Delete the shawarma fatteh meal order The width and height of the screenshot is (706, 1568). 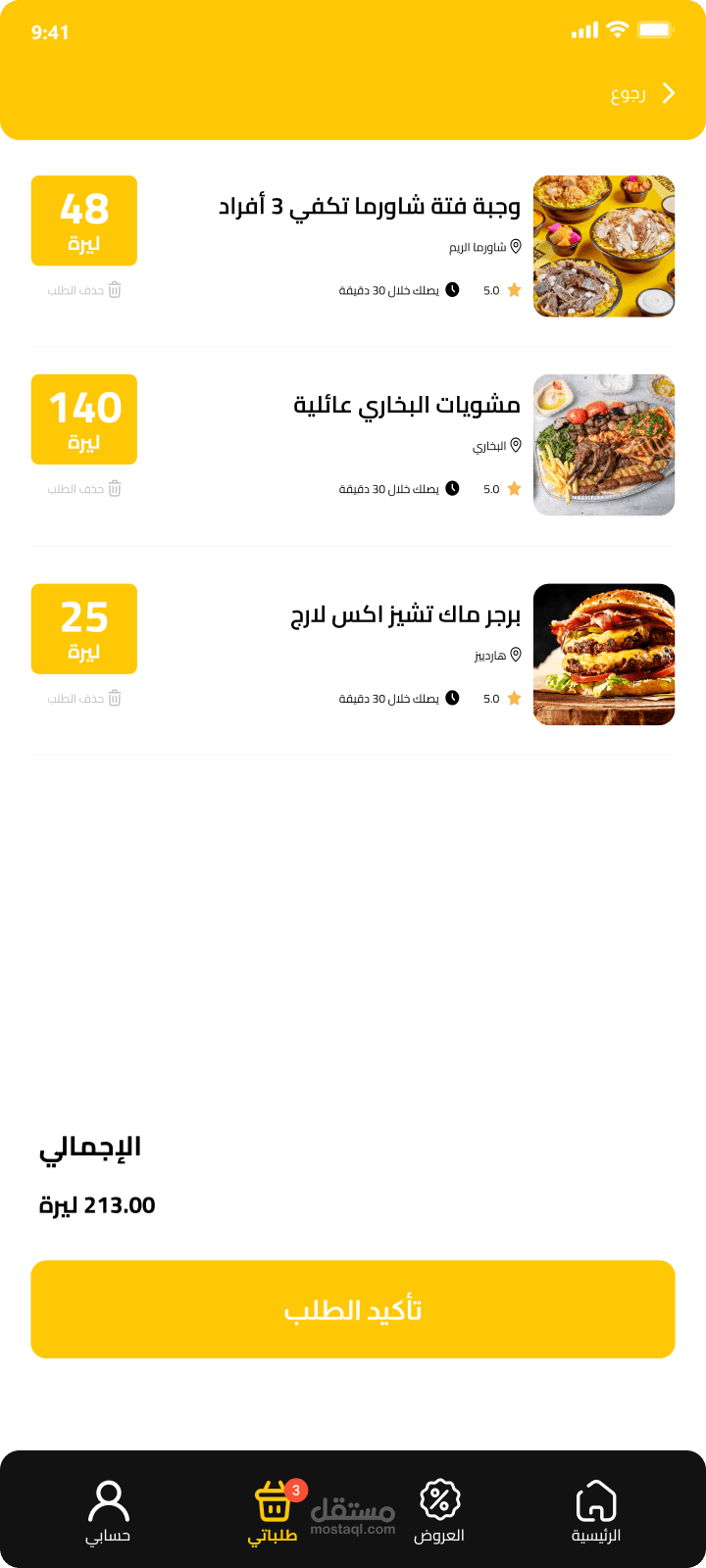85,290
